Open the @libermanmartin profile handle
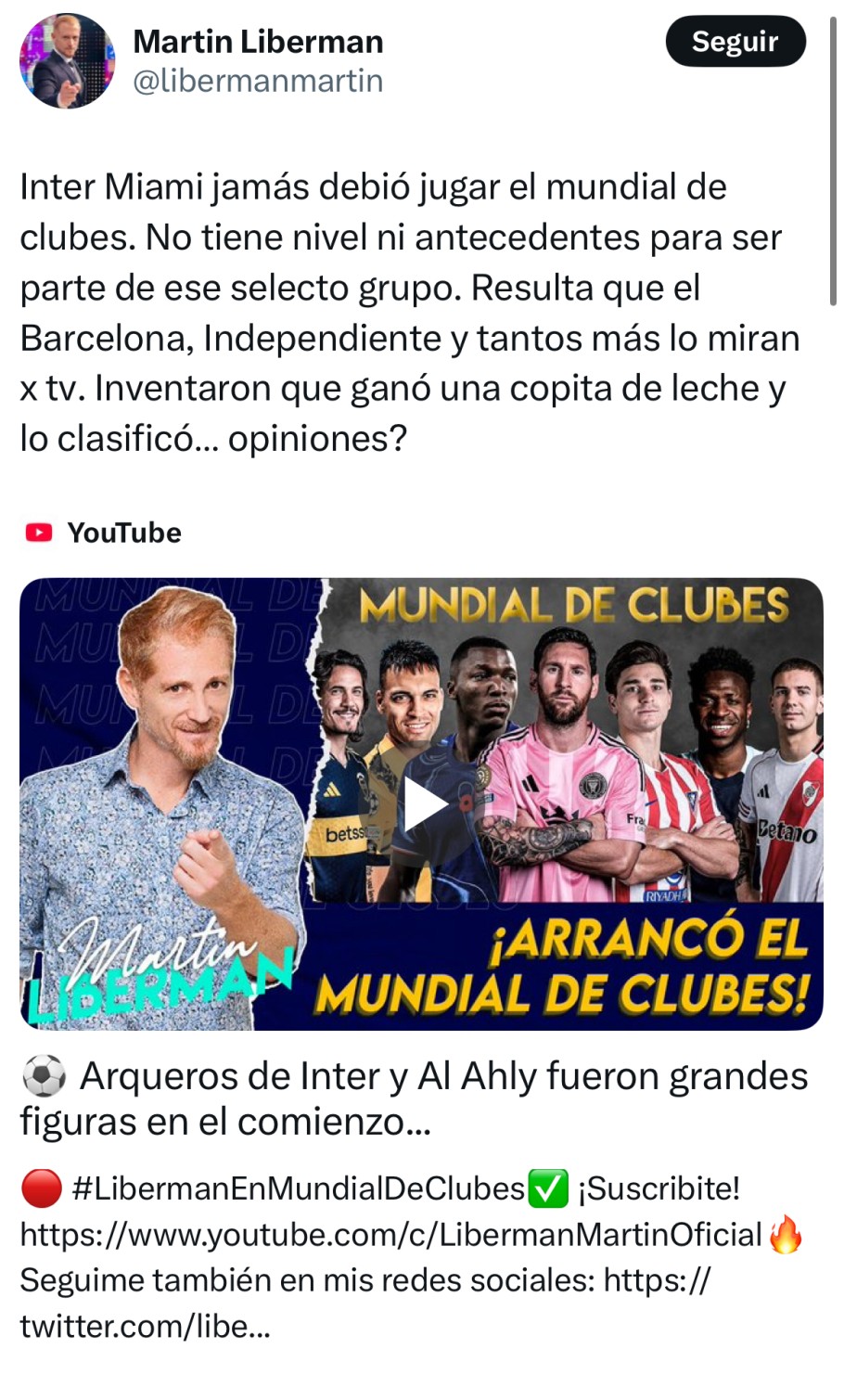Image resolution: width=844 pixels, height=1400 pixels. click(x=258, y=82)
